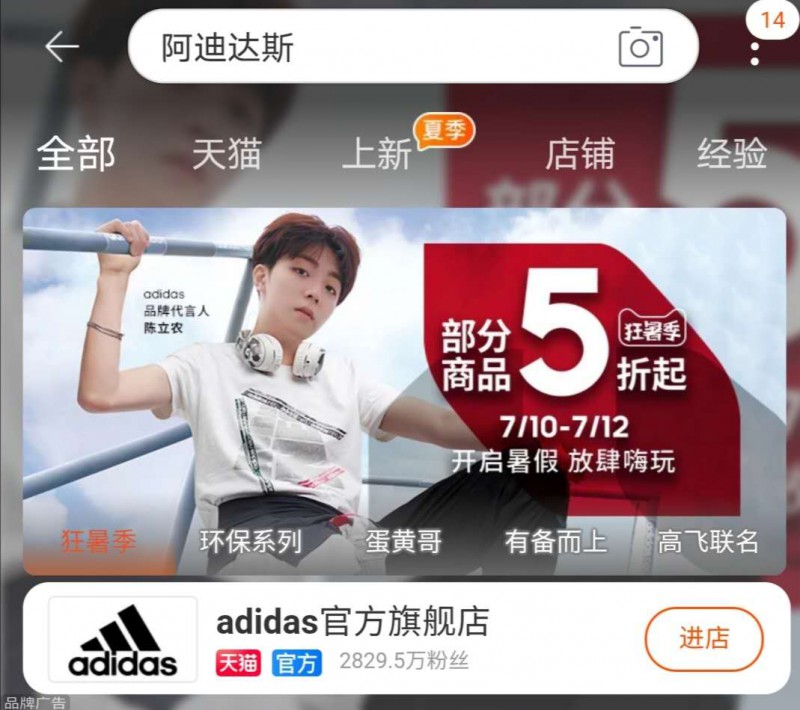Open camera image search
Image resolution: width=800 pixels, height=710 pixels.
(640, 47)
